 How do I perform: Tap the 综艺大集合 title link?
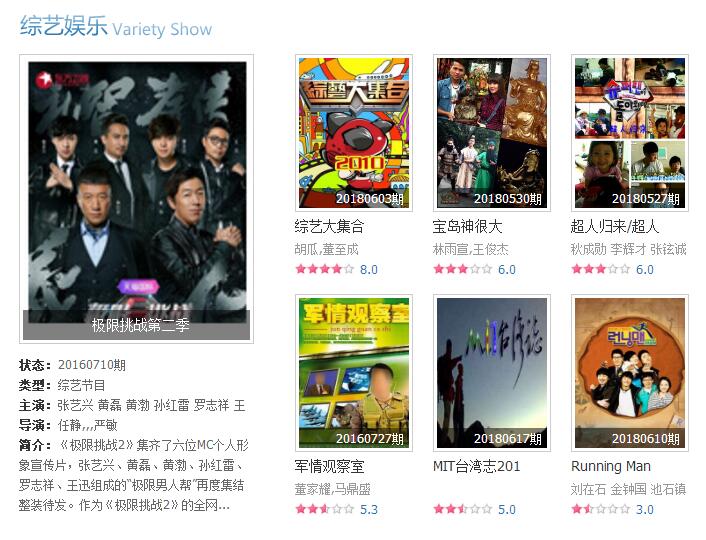[x=330, y=227]
